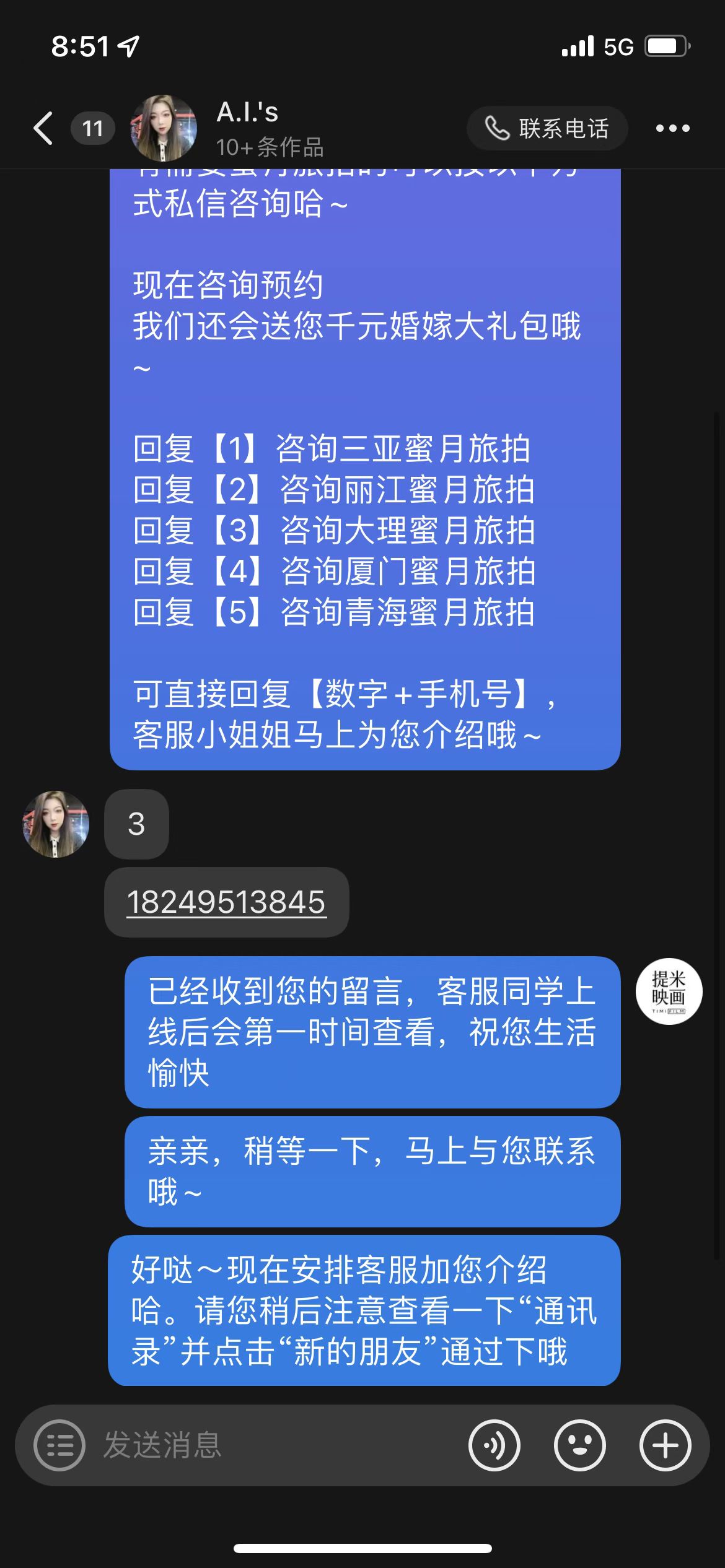725x1568 pixels.
Task: Open the emoji picker
Action: coord(580,1445)
